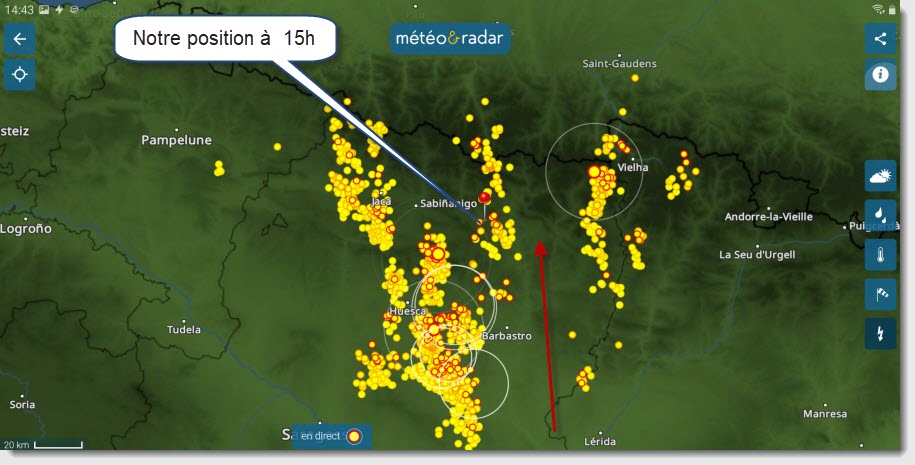
Task: Share this radar map
Action: (x=880, y=40)
